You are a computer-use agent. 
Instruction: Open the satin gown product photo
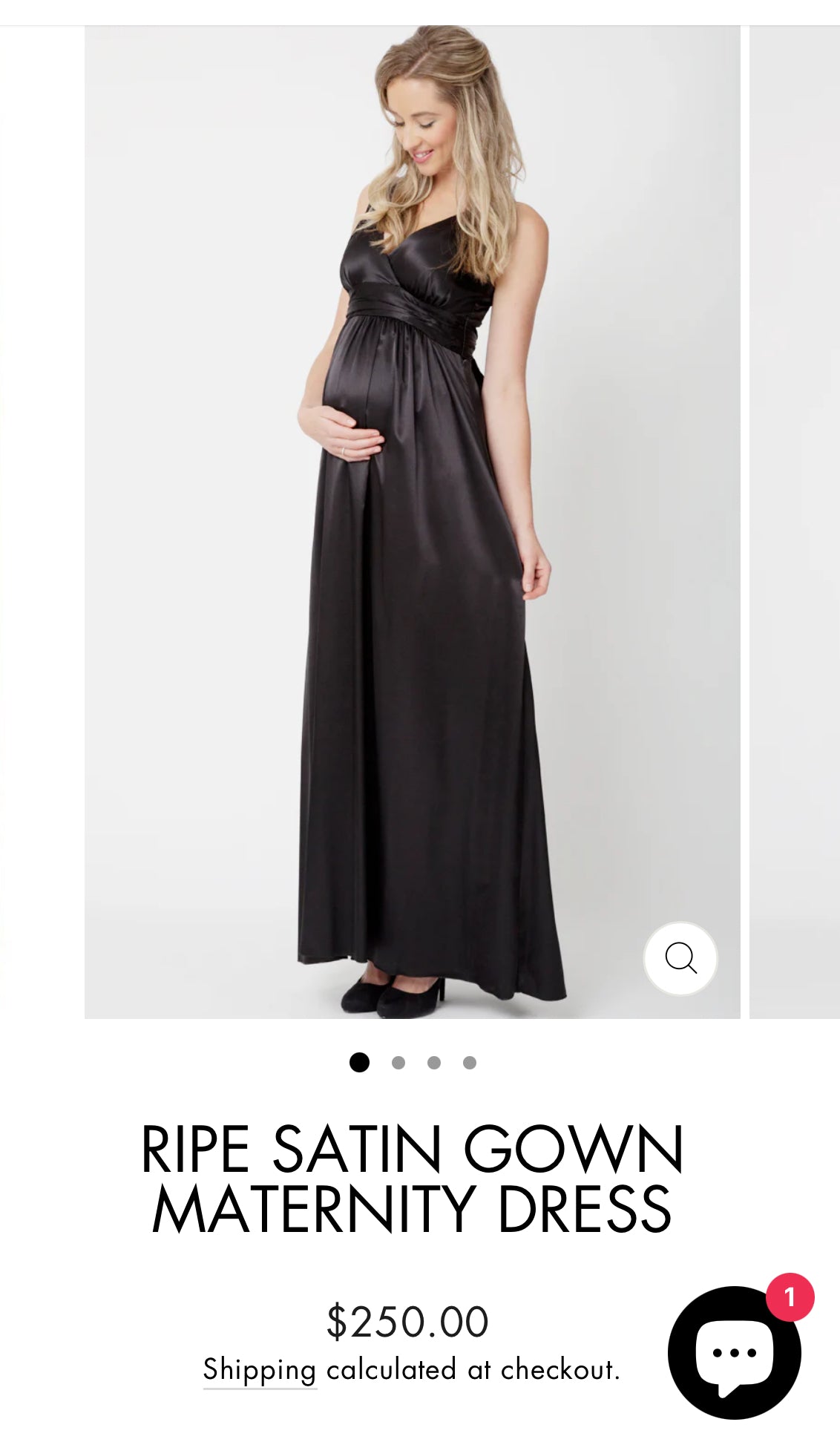pyautogui.click(x=412, y=520)
